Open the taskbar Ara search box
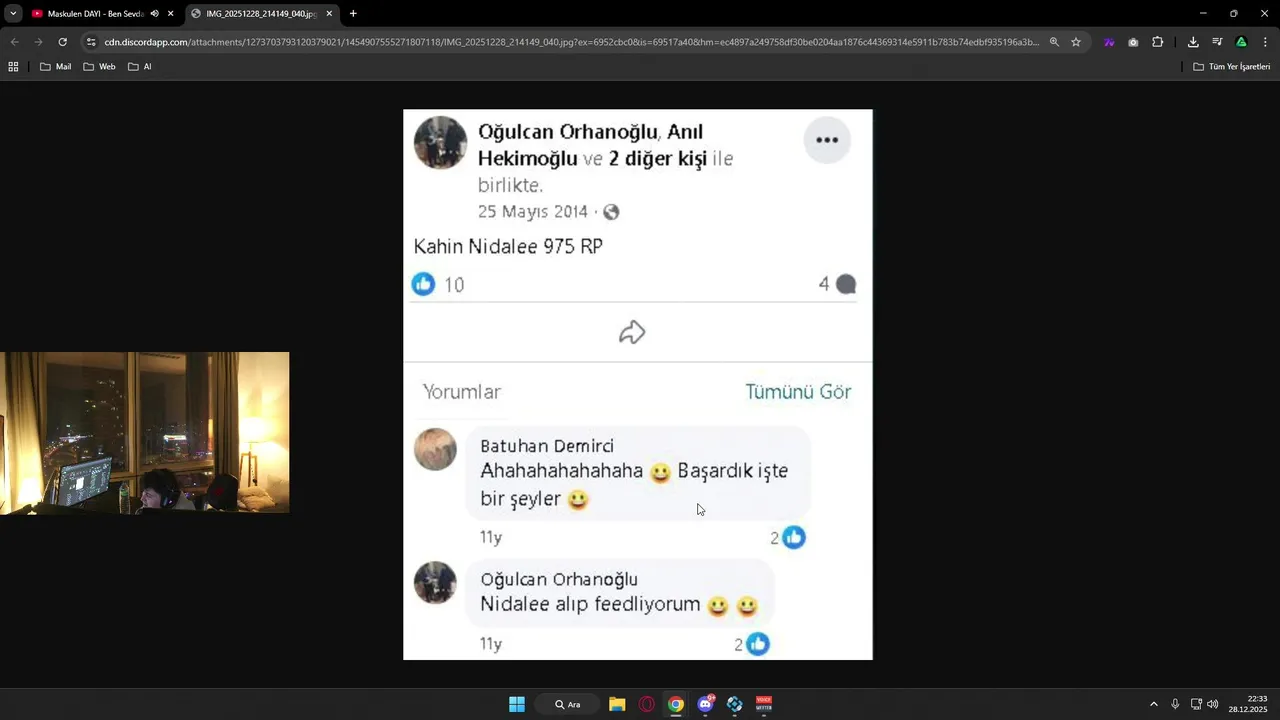This screenshot has height=720, width=1280. 567,704
